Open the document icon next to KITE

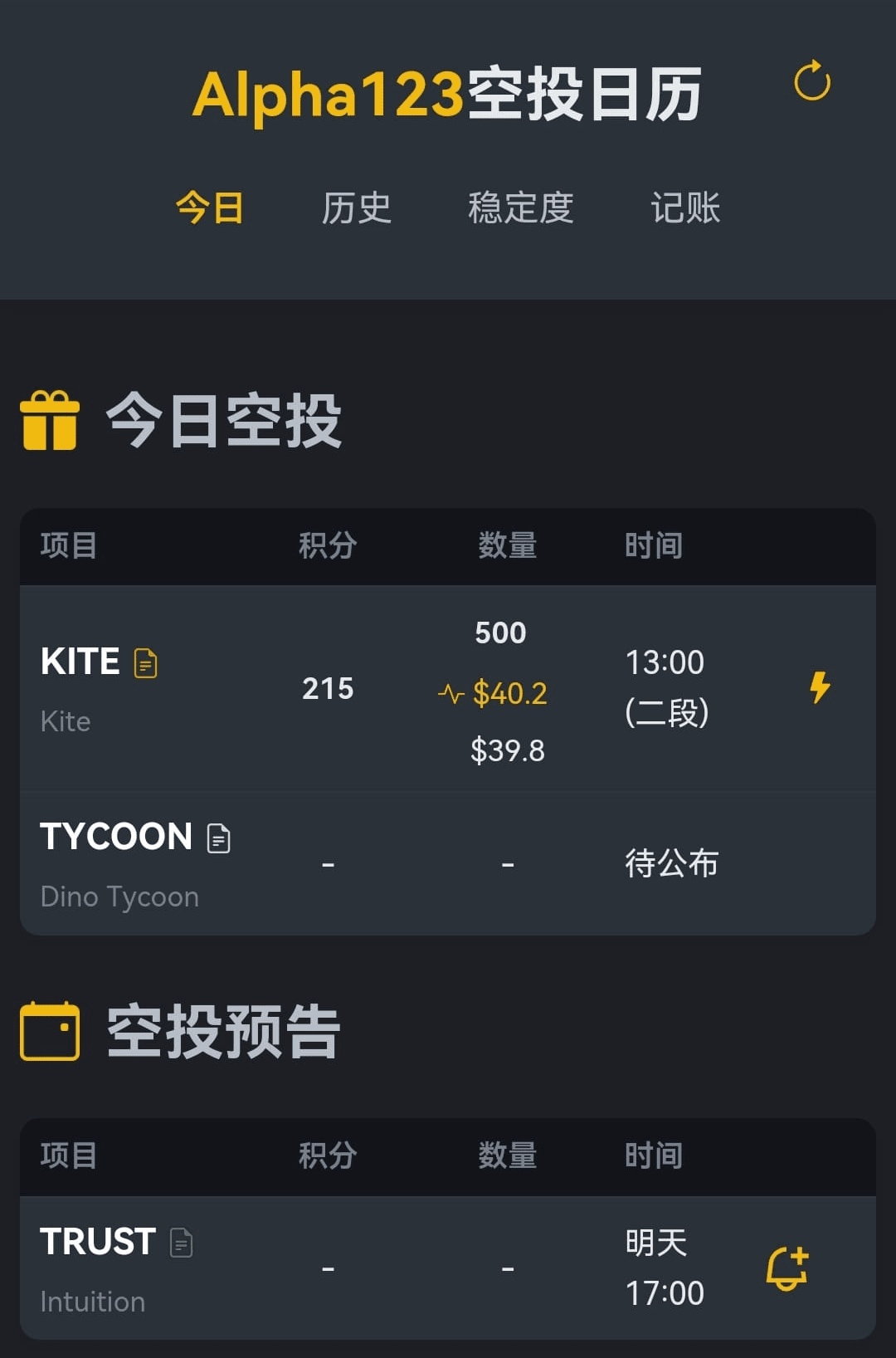146,663
